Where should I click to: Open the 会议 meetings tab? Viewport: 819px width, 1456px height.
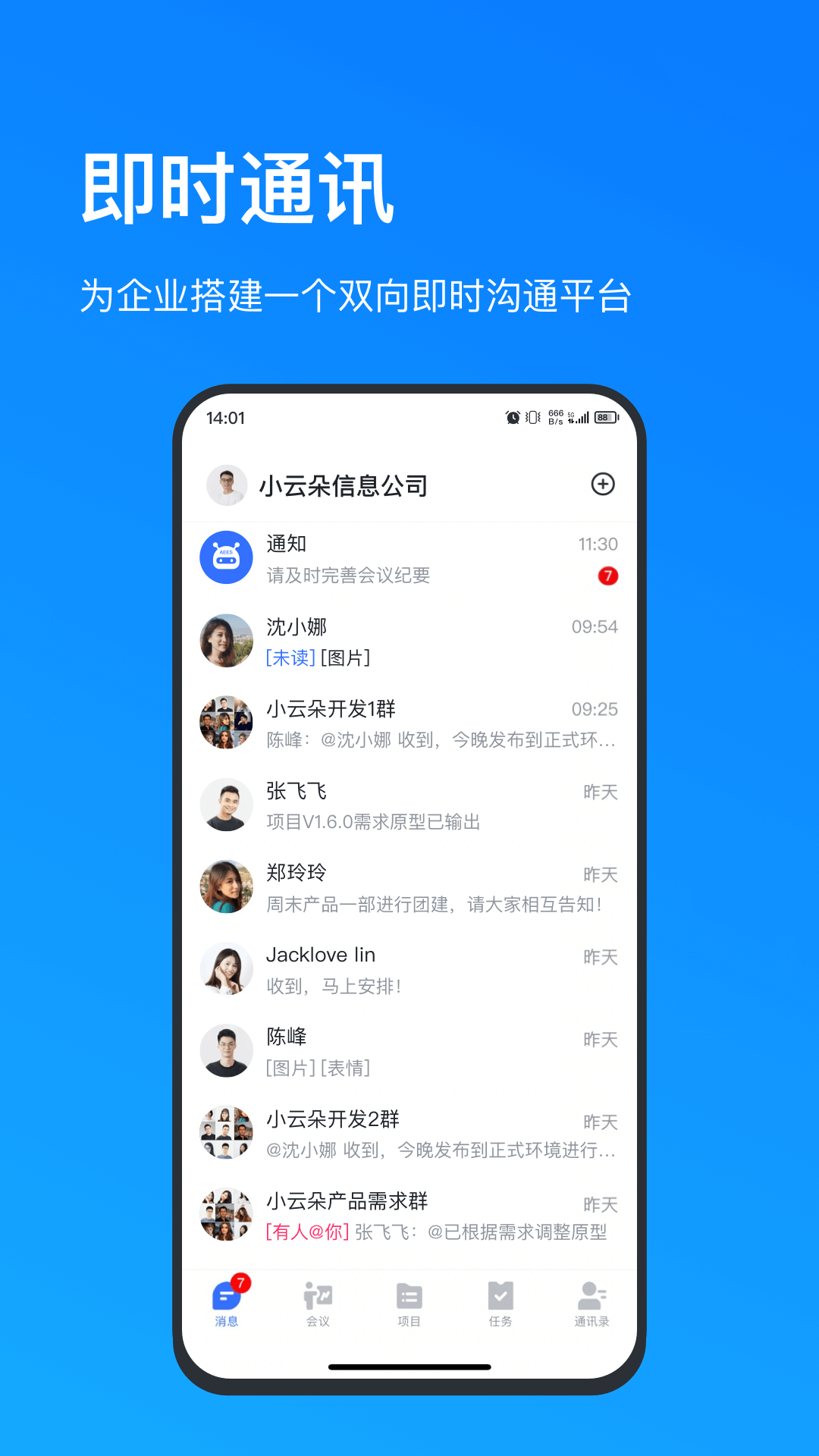tap(316, 1303)
